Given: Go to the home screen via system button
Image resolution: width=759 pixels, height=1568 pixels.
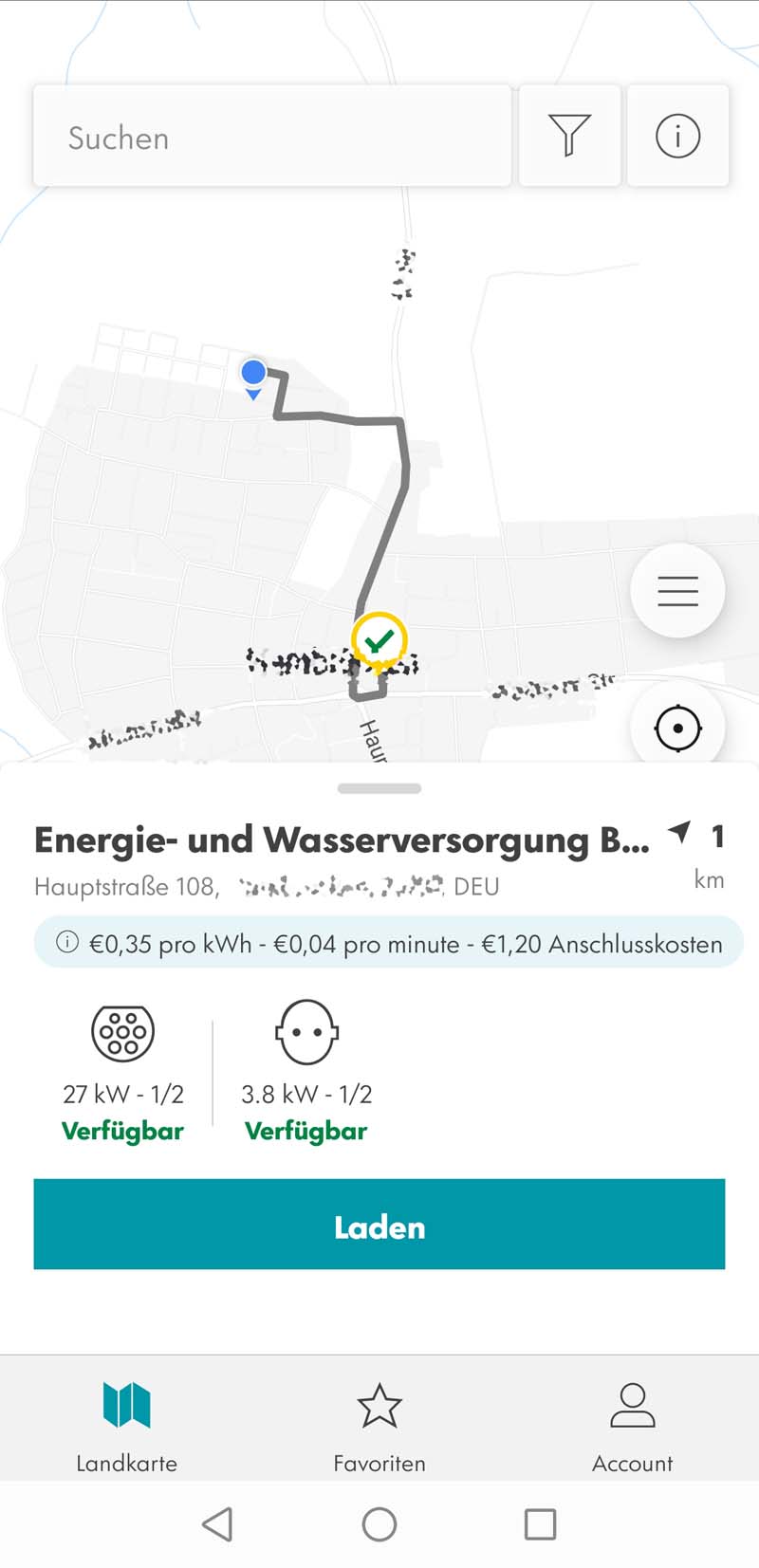Looking at the screenshot, I should click(x=379, y=1524).
